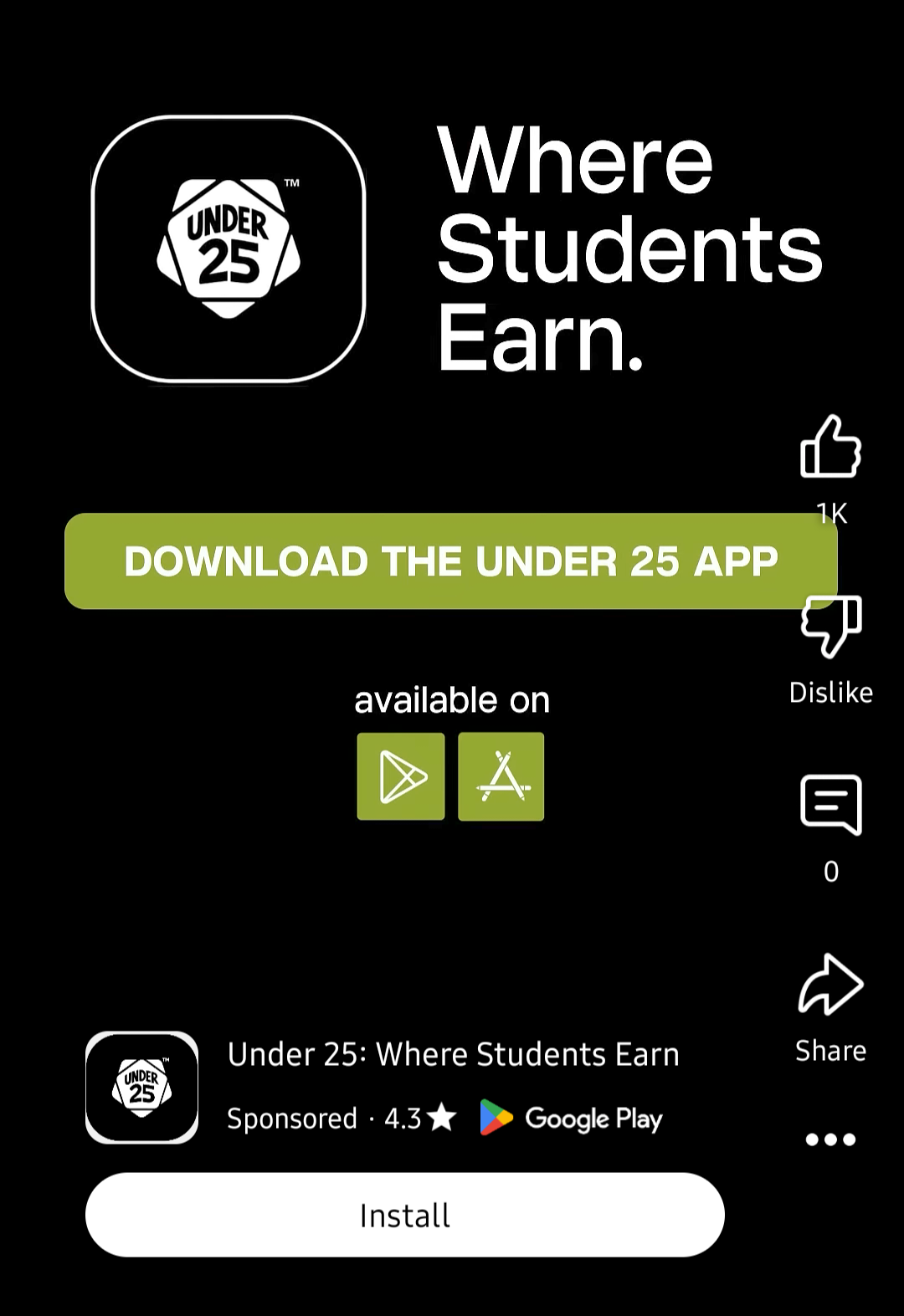
Task: Open the comments section
Action: [830, 805]
